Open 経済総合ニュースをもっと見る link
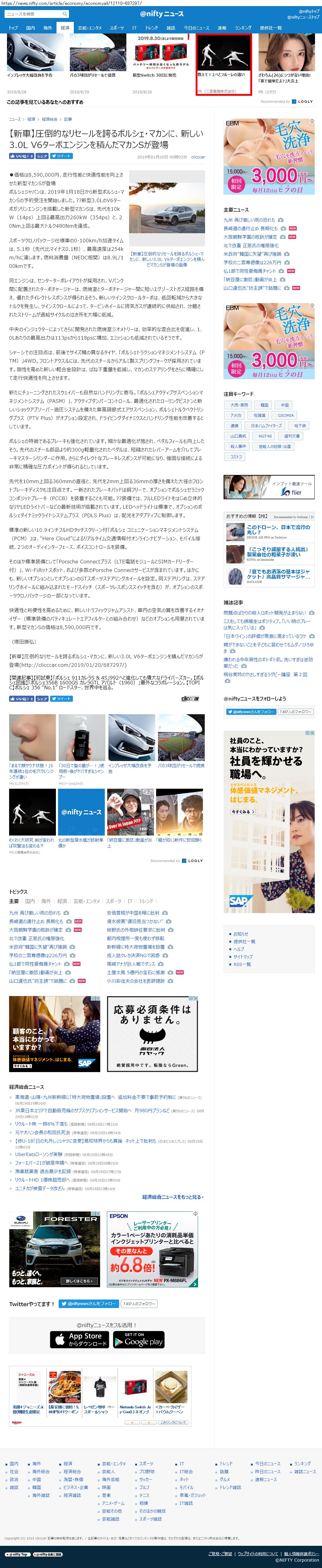This screenshot has height=1568, width=322. [172, 1197]
